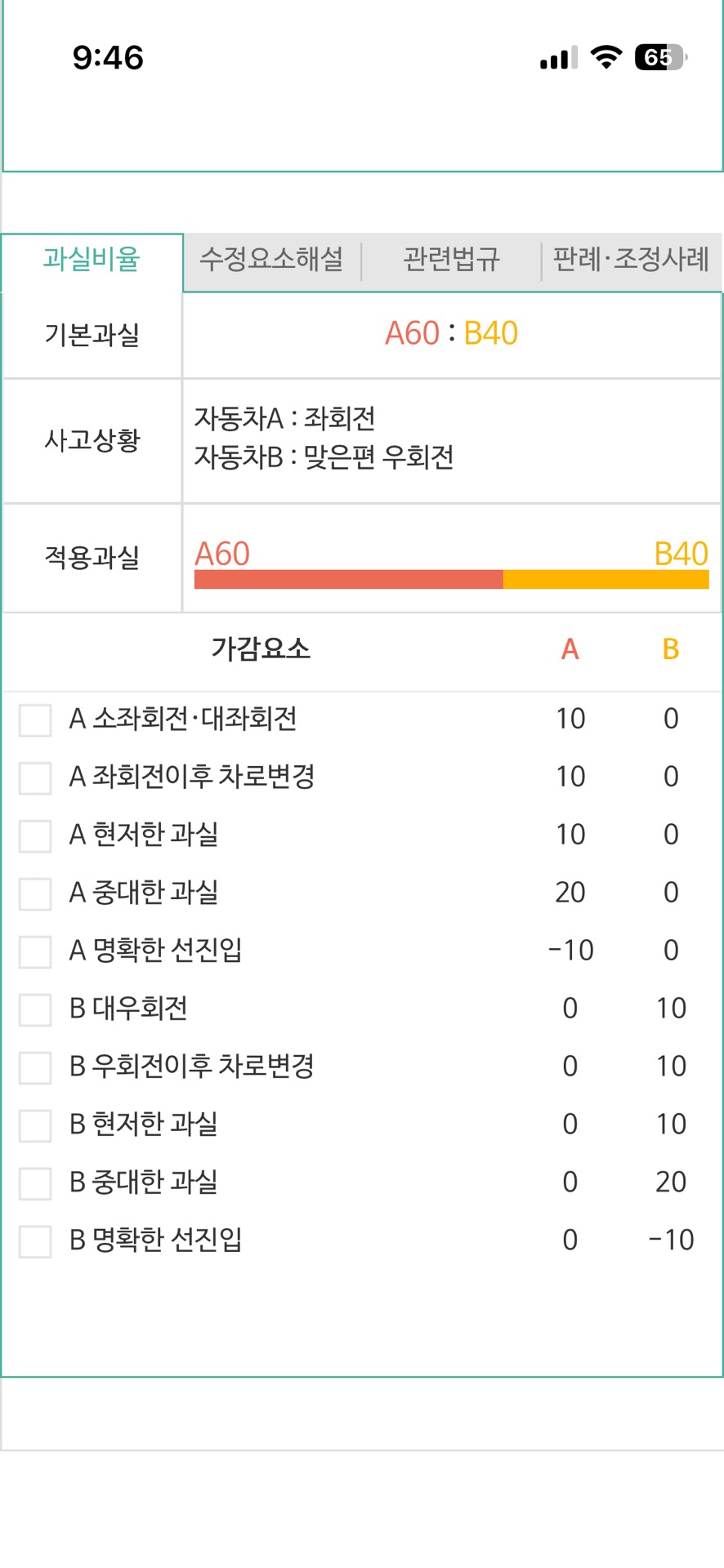
Task: Open the 관련법규 tab
Action: click(x=451, y=260)
